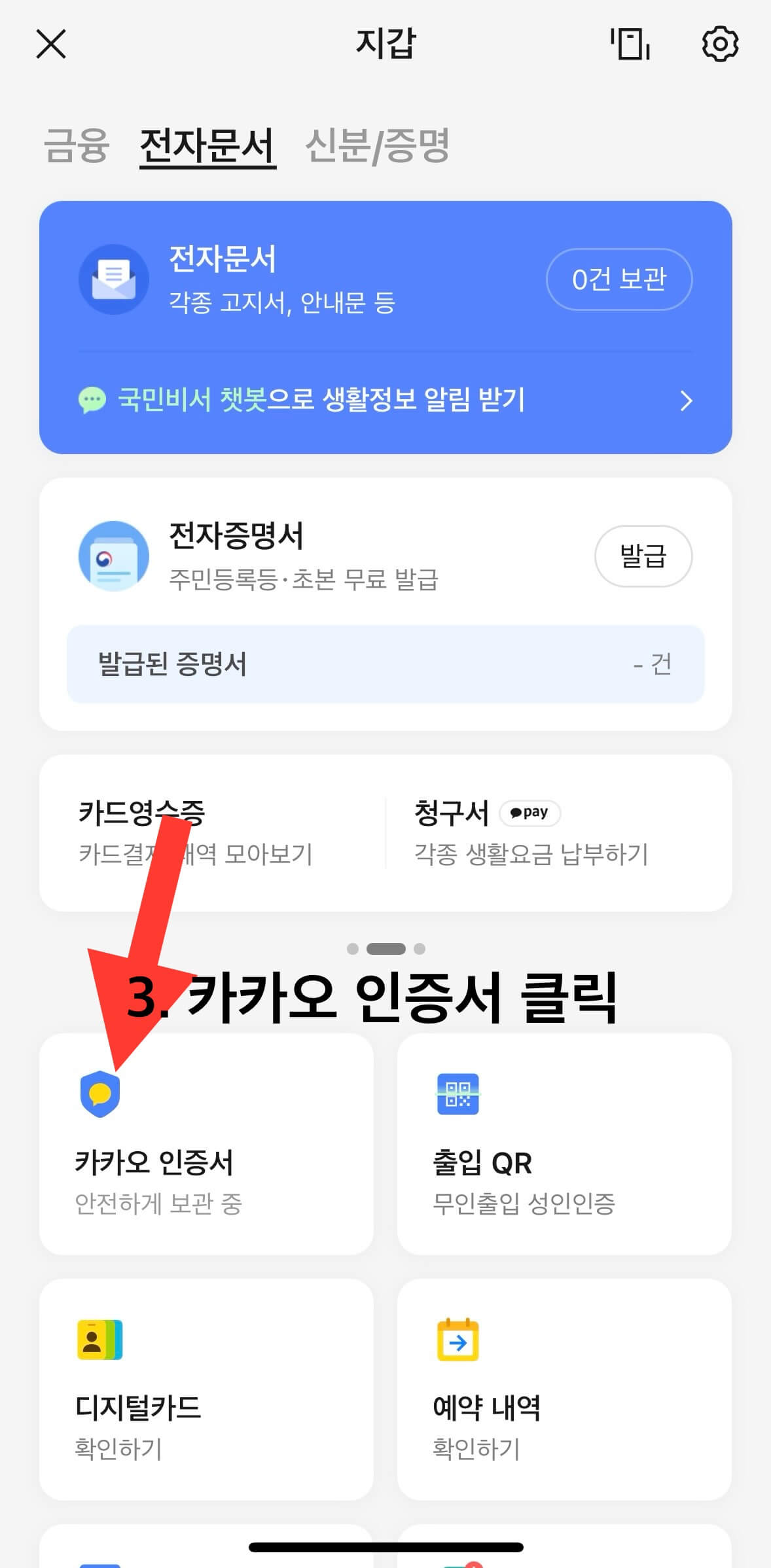Image resolution: width=771 pixels, height=1568 pixels.
Task: Expand the 국민비서 chatbot notification banner
Action: click(385, 402)
